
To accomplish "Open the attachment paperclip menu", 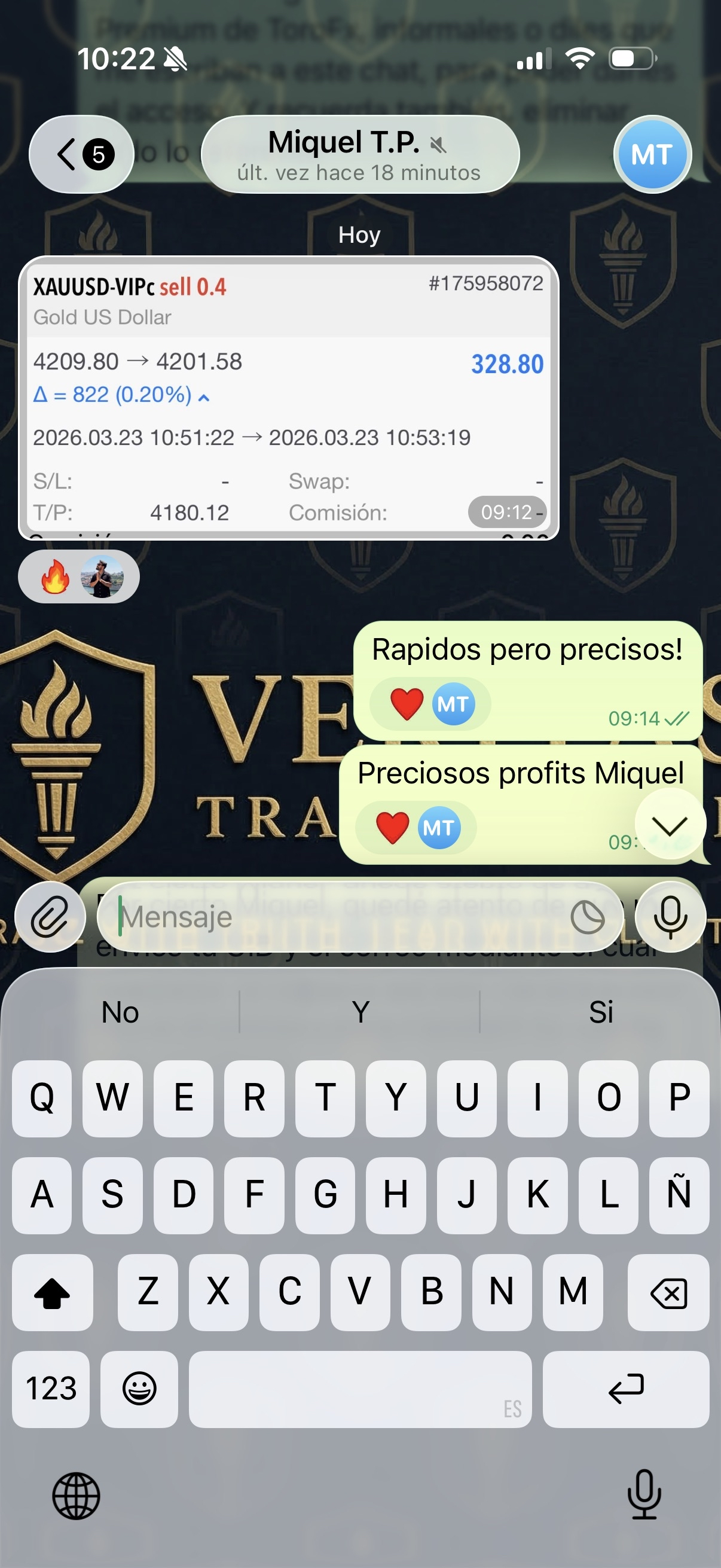I will (50, 917).
